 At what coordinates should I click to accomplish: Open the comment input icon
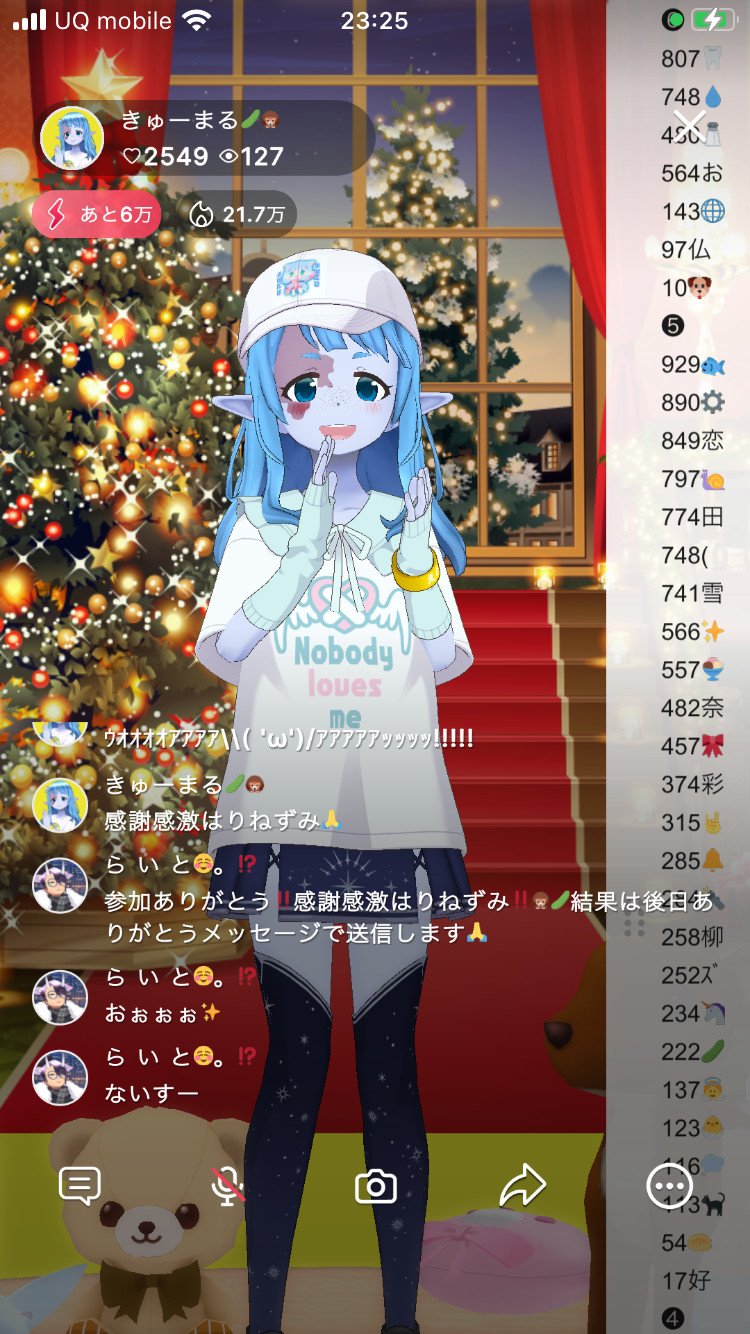[80, 1186]
